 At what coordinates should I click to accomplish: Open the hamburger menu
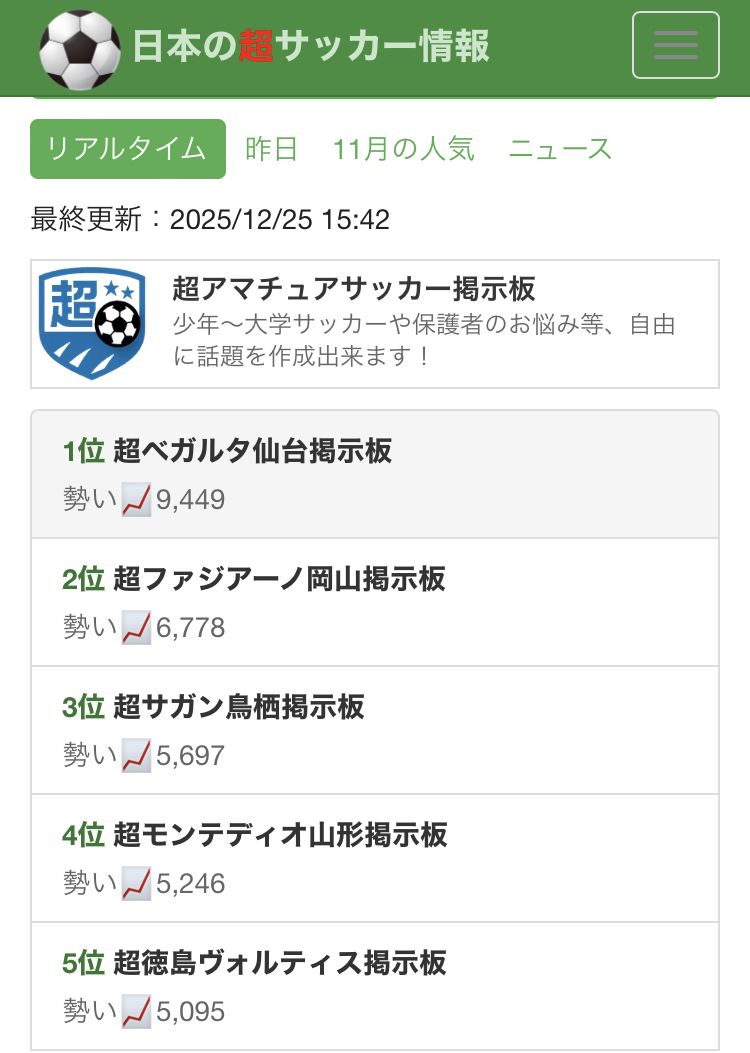click(675, 45)
